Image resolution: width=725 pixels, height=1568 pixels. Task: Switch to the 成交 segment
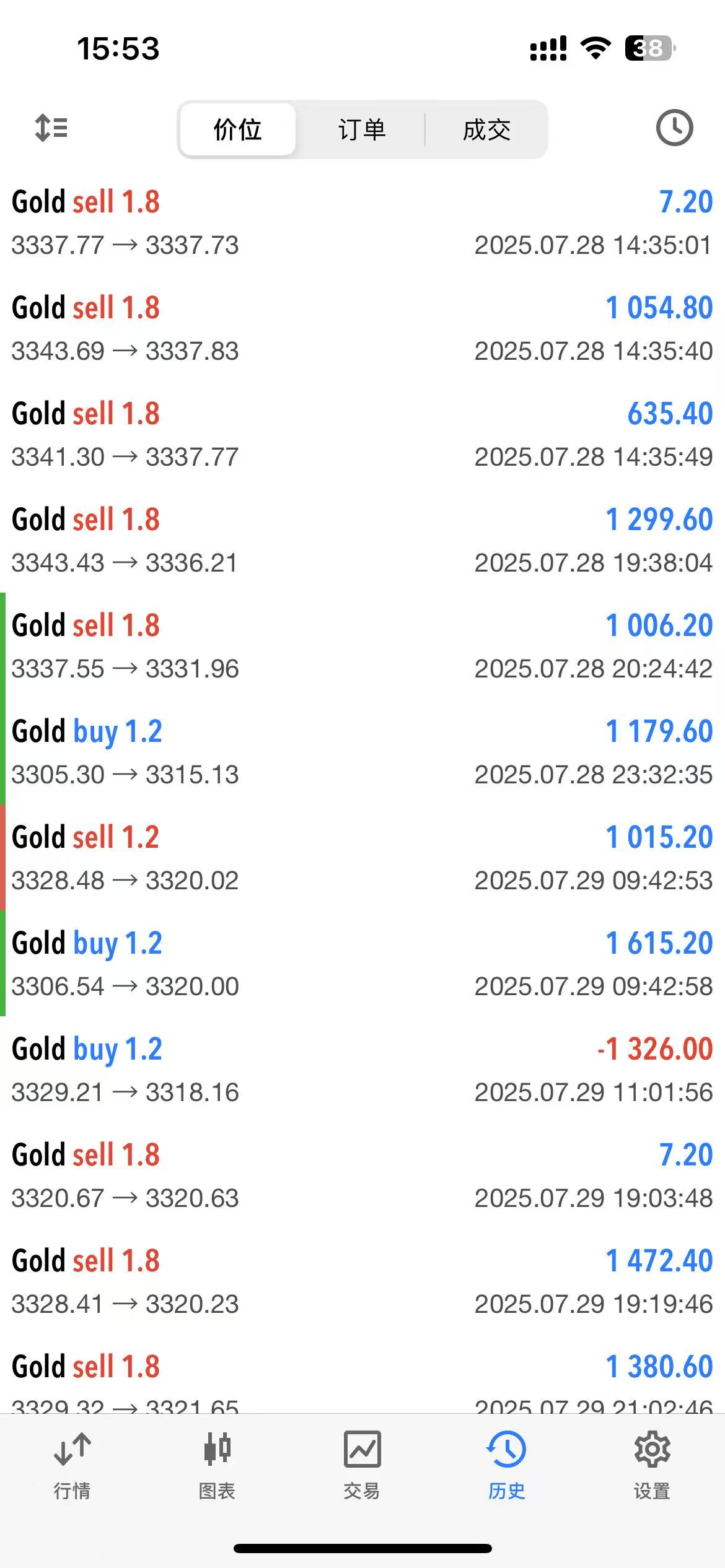pos(486,129)
